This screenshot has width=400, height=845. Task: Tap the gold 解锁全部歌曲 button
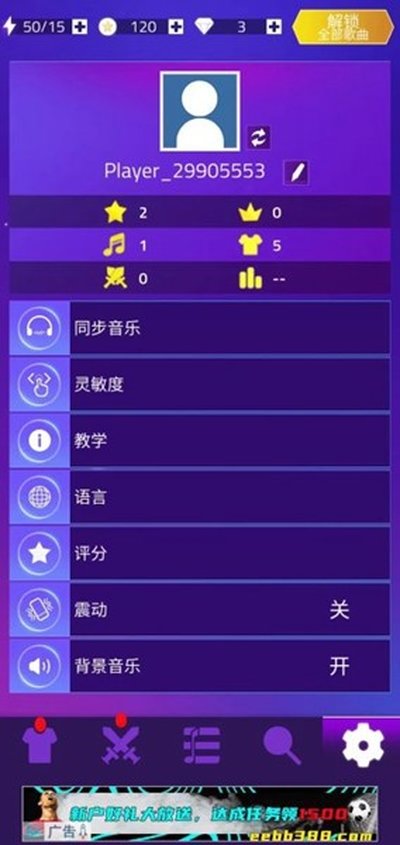343,27
